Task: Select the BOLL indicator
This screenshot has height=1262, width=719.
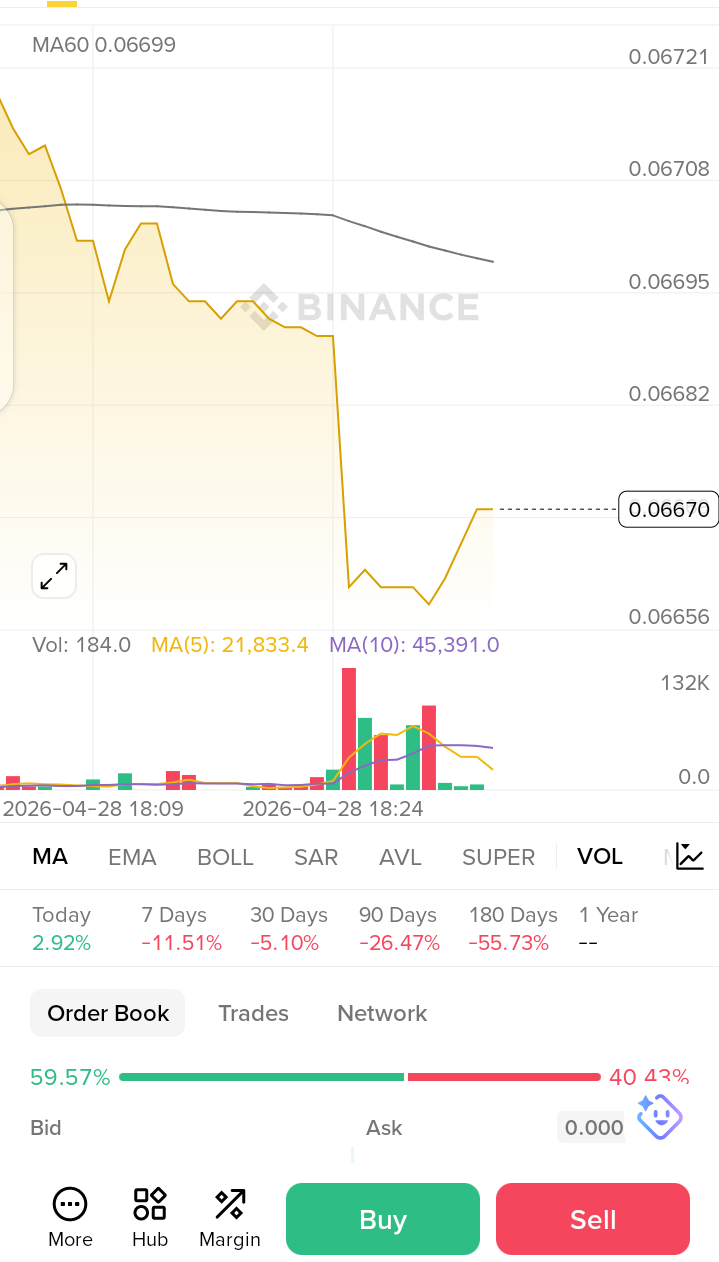Action: pyautogui.click(x=225, y=857)
